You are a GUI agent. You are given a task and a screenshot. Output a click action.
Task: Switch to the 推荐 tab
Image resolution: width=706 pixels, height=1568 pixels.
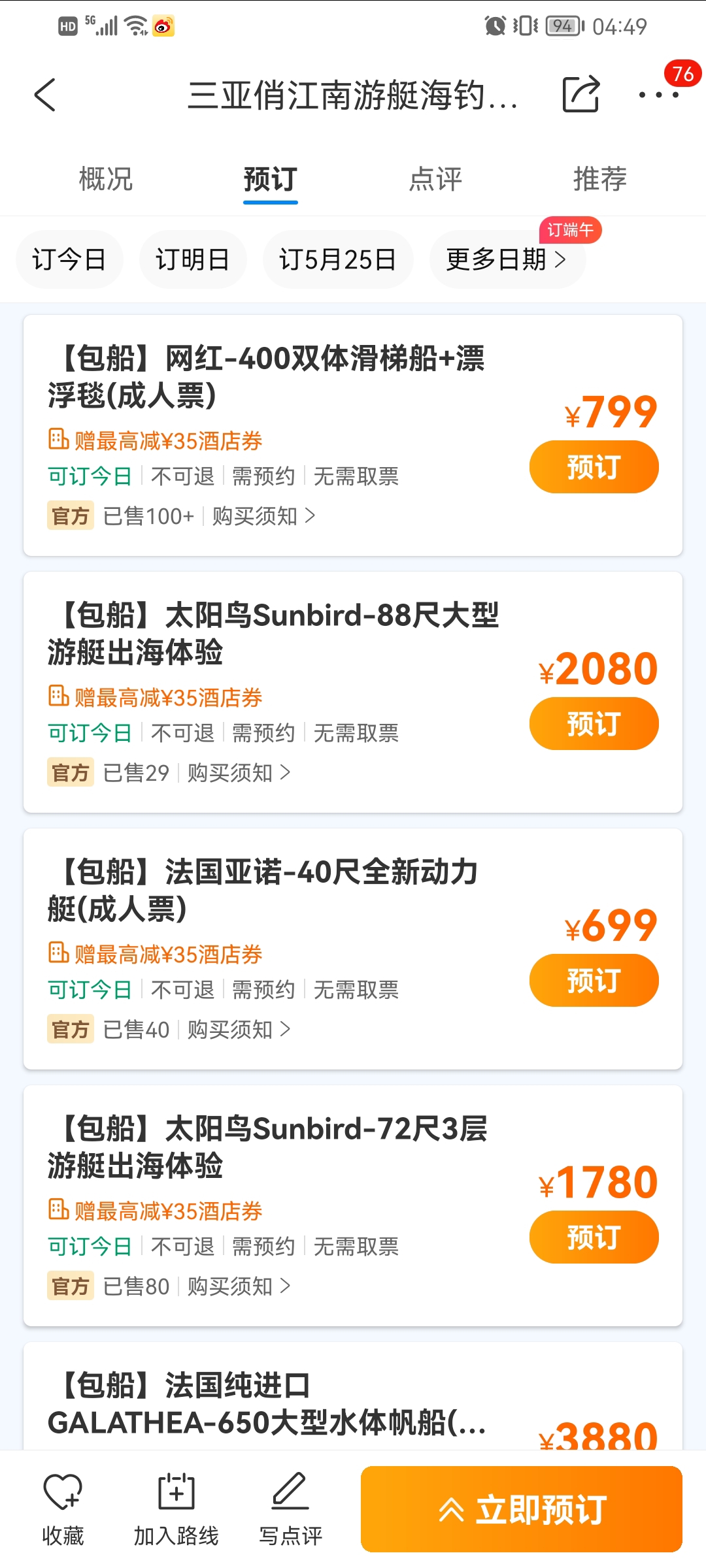[x=600, y=179]
